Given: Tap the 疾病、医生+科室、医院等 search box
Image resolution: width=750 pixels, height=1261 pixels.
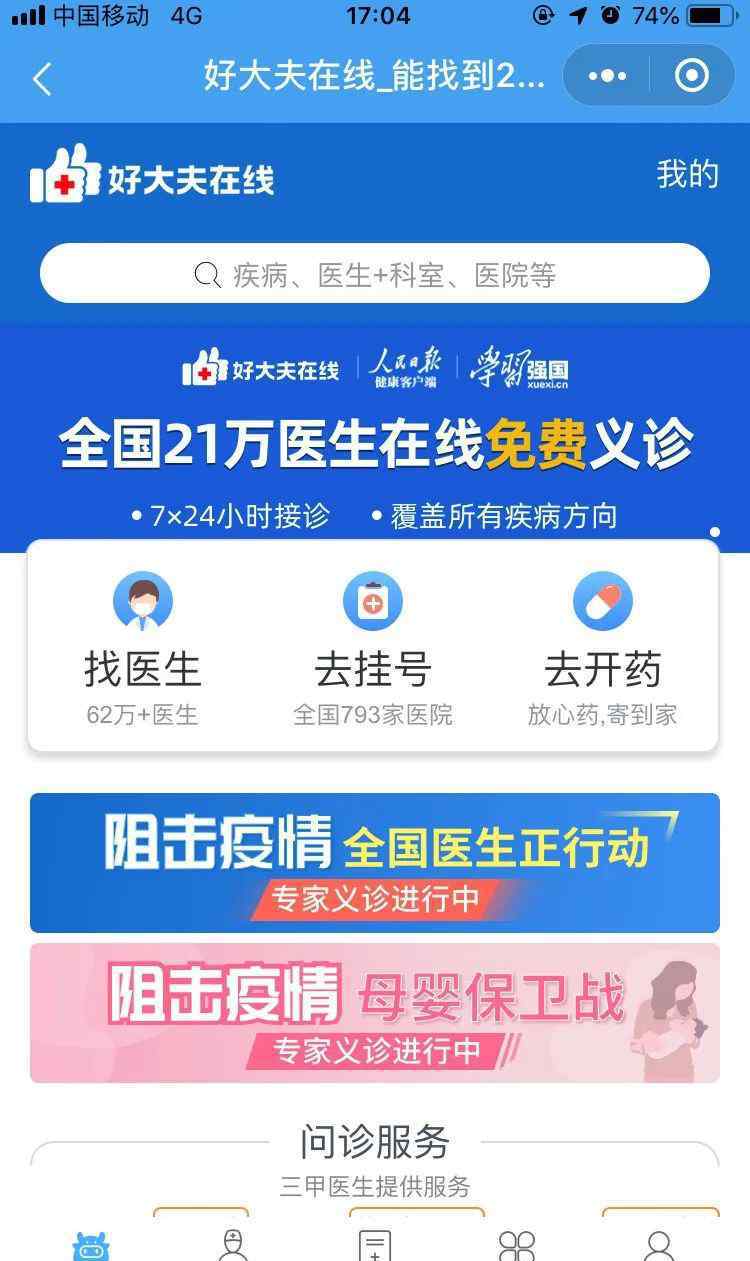Looking at the screenshot, I should click(x=375, y=273).
